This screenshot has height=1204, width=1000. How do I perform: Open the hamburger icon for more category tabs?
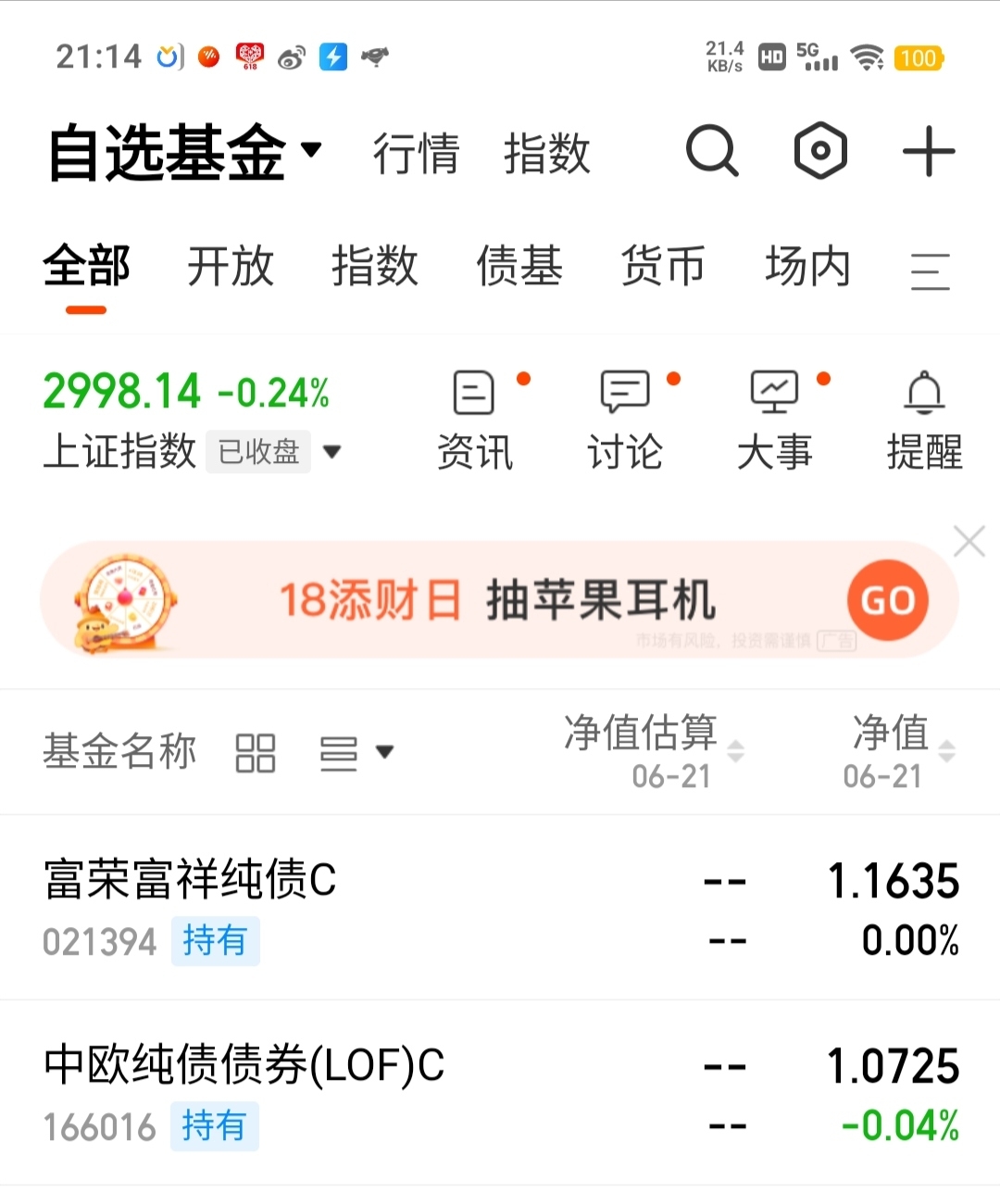tap(931, 268)
